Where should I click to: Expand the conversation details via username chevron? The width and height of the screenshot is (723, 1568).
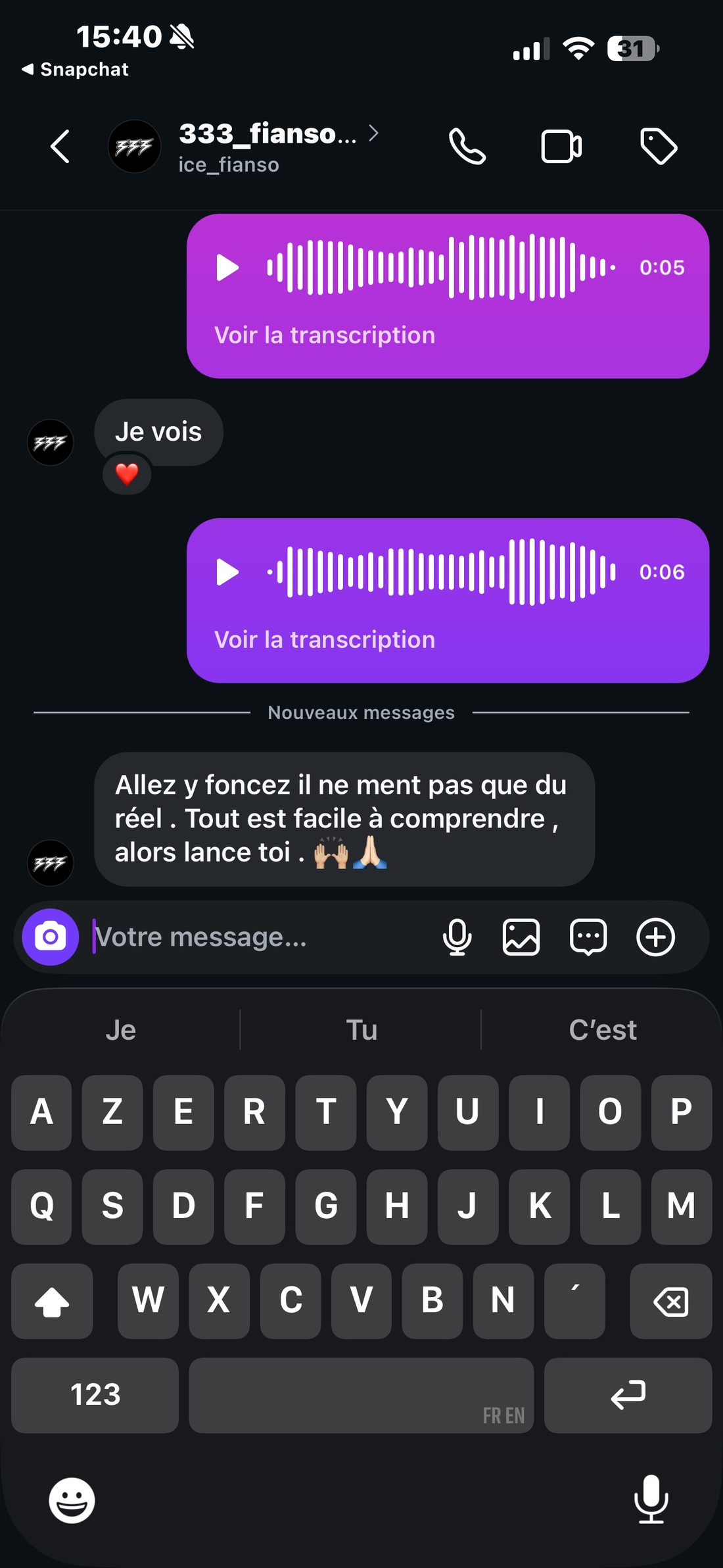[x=374, y=134]
